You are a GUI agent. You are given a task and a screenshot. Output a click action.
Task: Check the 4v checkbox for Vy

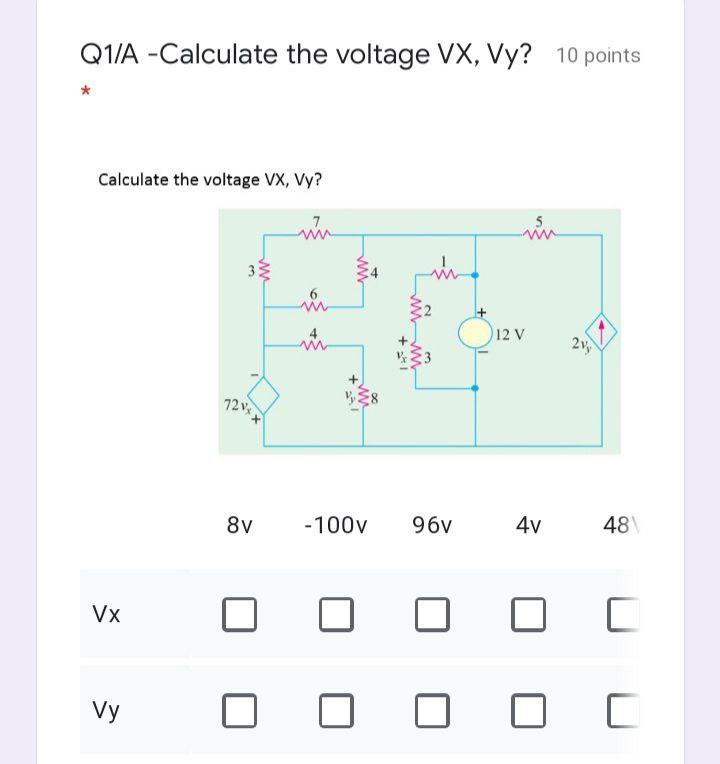527,710
